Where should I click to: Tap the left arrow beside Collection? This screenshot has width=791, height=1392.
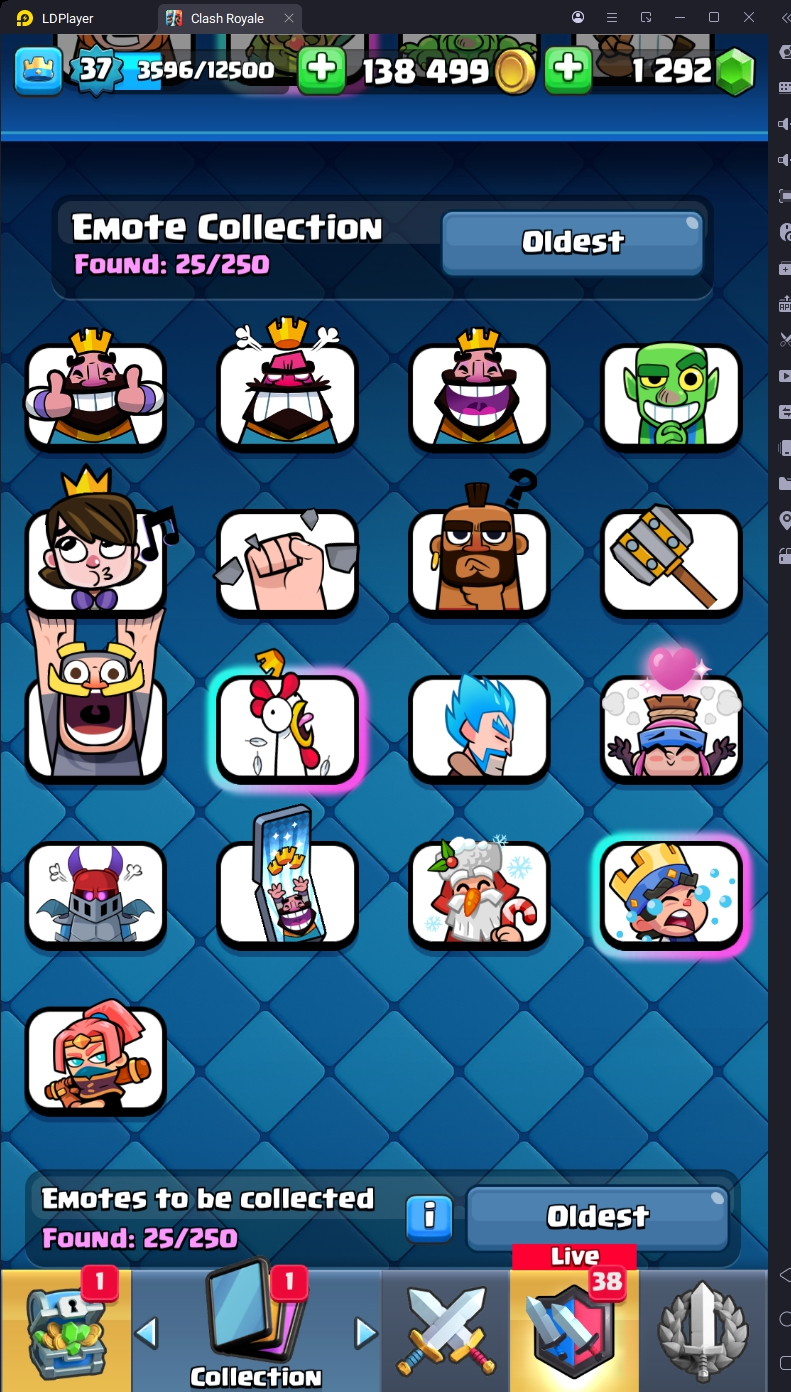[147, 1332]
